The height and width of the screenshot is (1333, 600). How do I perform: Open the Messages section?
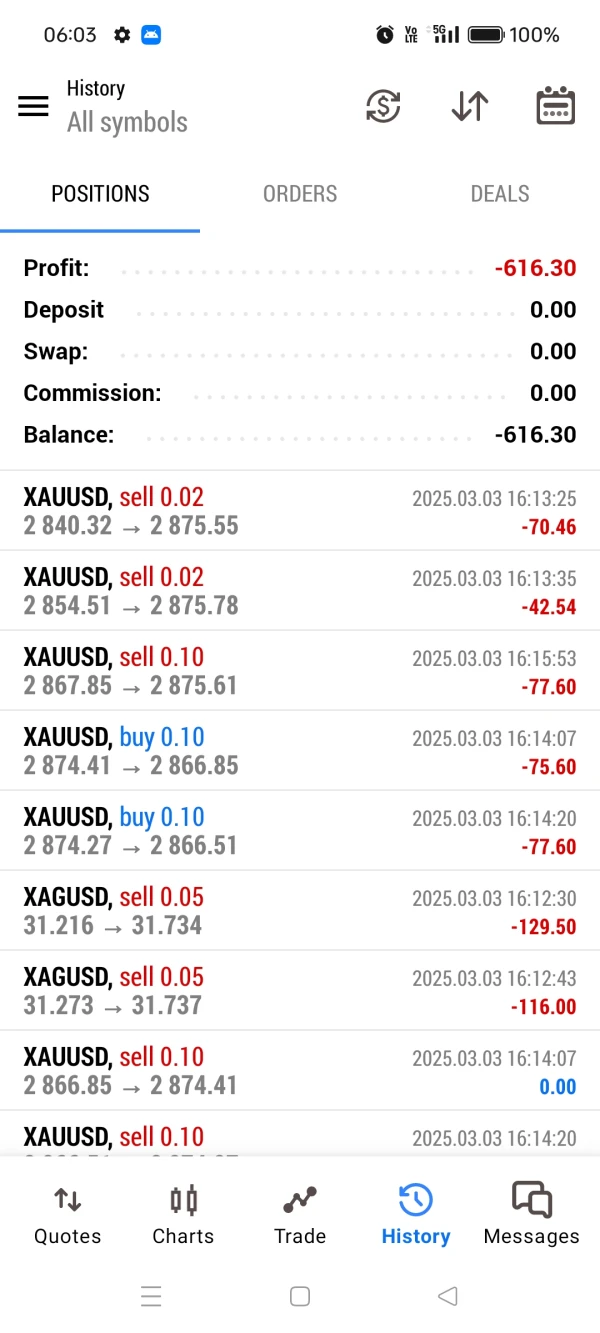pyautogui.click(x=531, y=1215)
